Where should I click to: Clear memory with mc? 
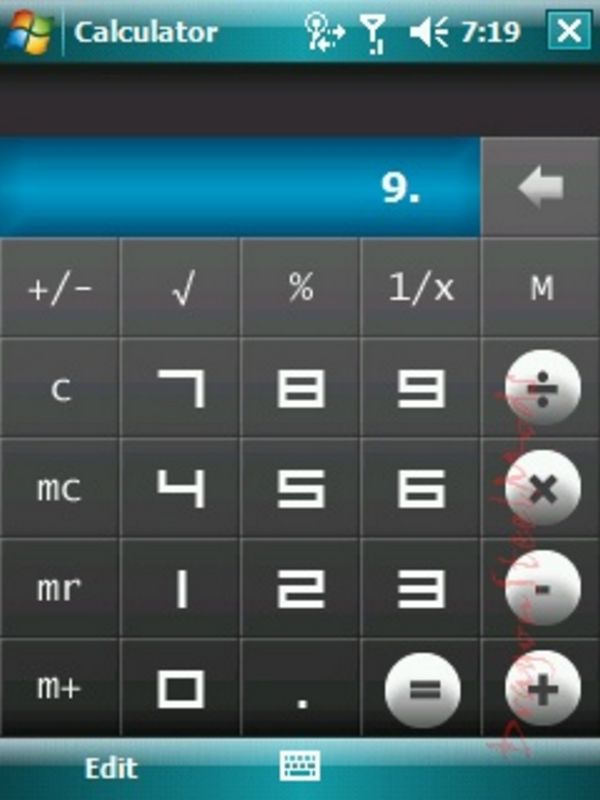(60, 489)
